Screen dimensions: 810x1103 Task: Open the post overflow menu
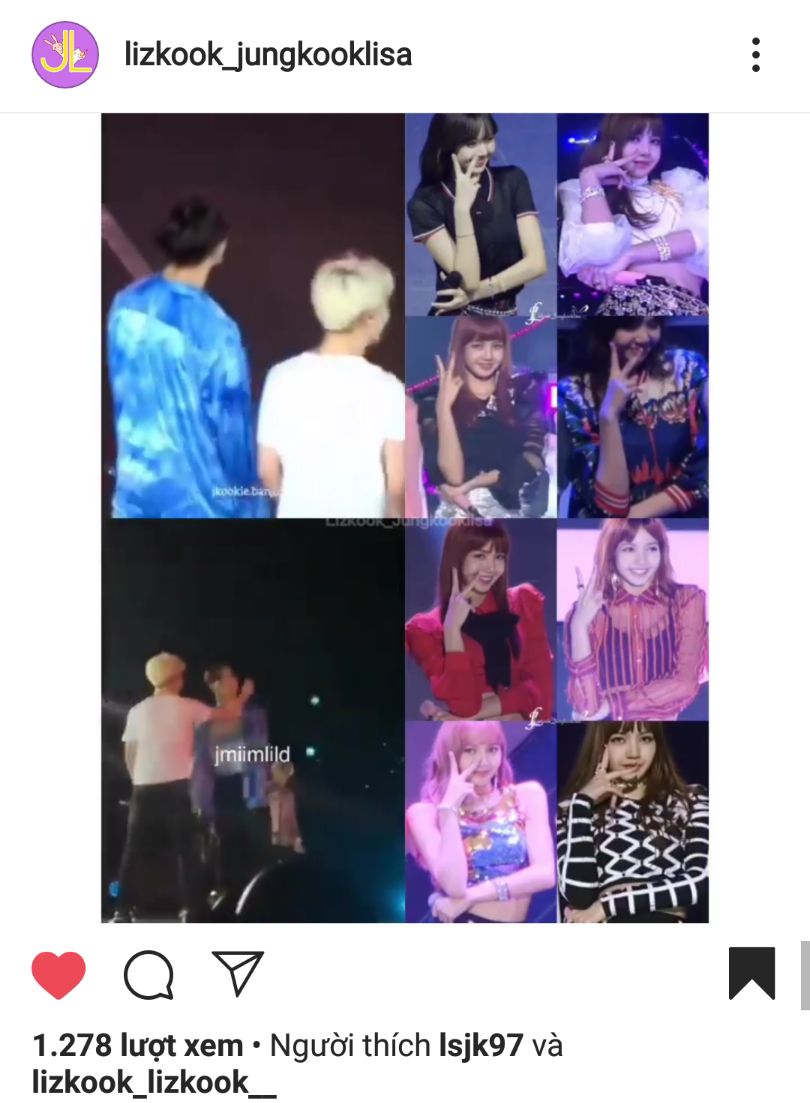pyautogui.click(x=756, y=55)
